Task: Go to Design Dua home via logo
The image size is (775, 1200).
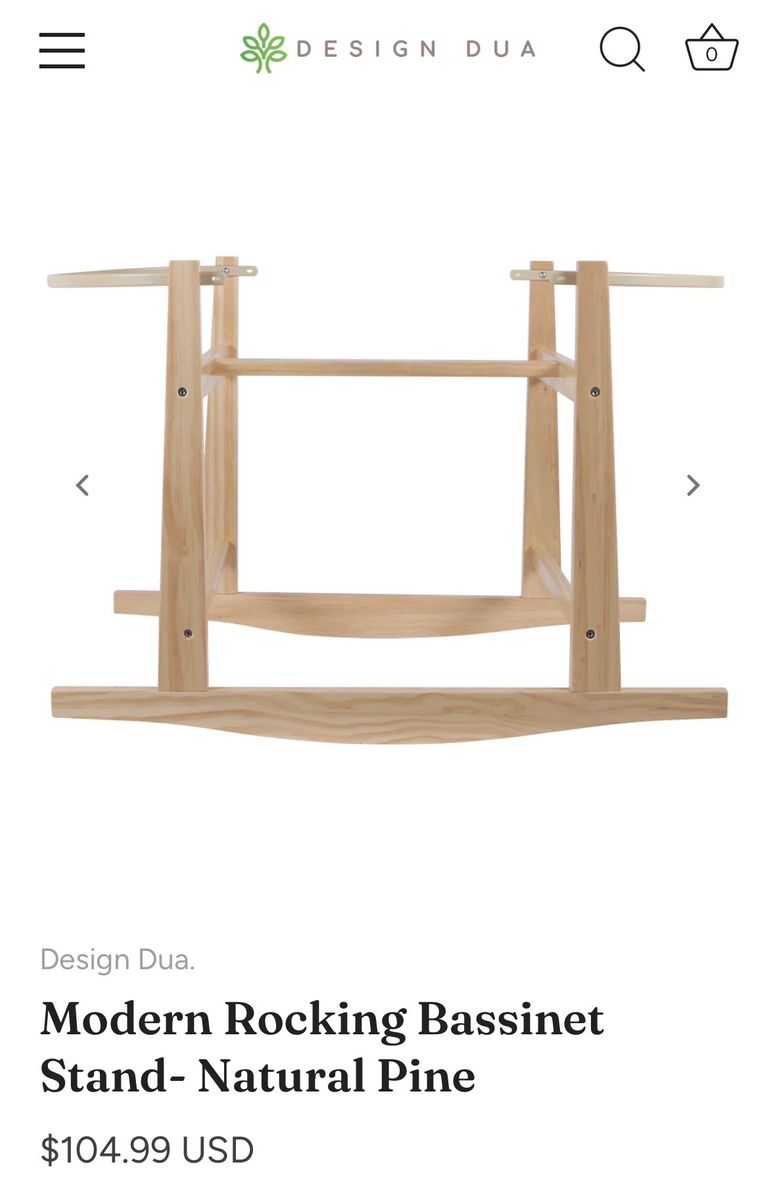Action: tap(388, 48)
